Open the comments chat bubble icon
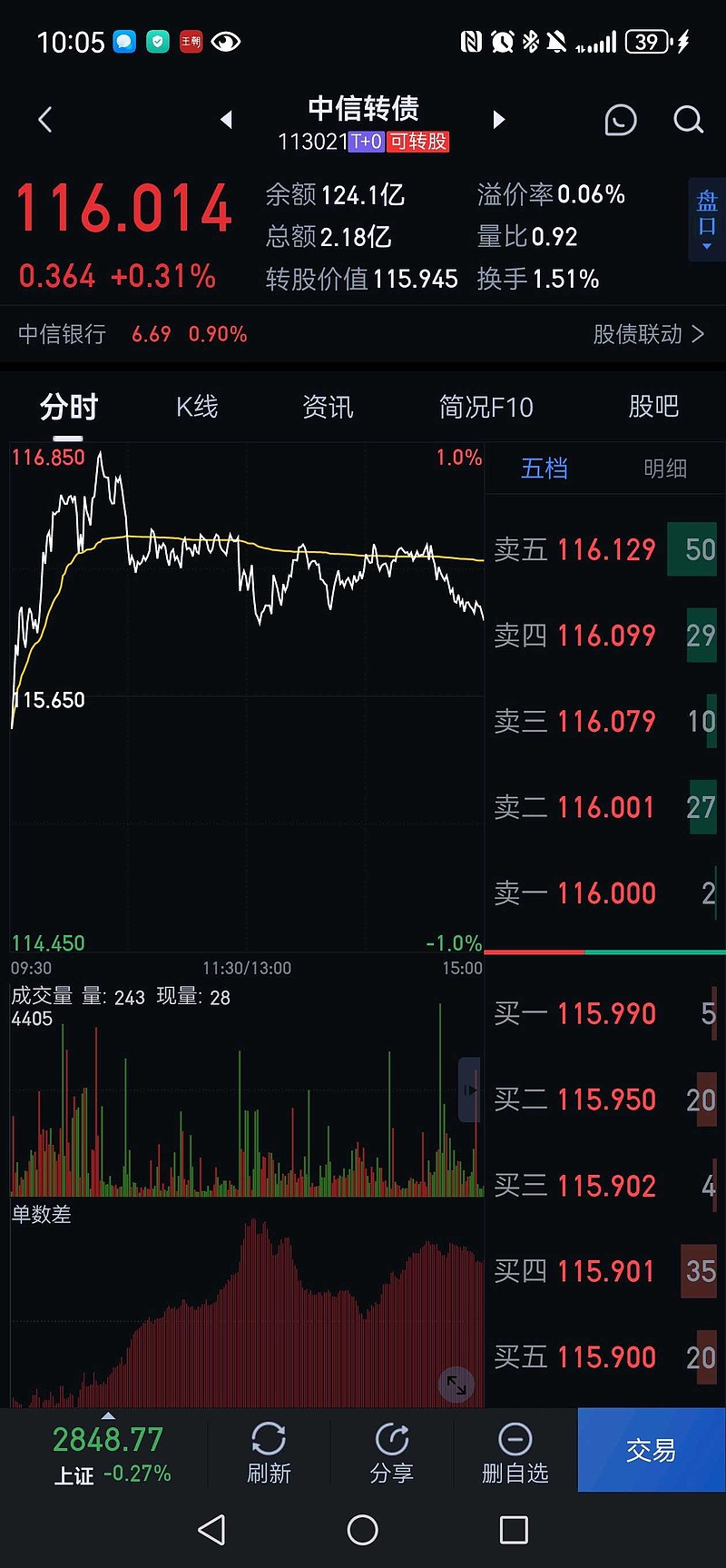The height and width of the screenshot is (1568, 726). pos(621,120)
